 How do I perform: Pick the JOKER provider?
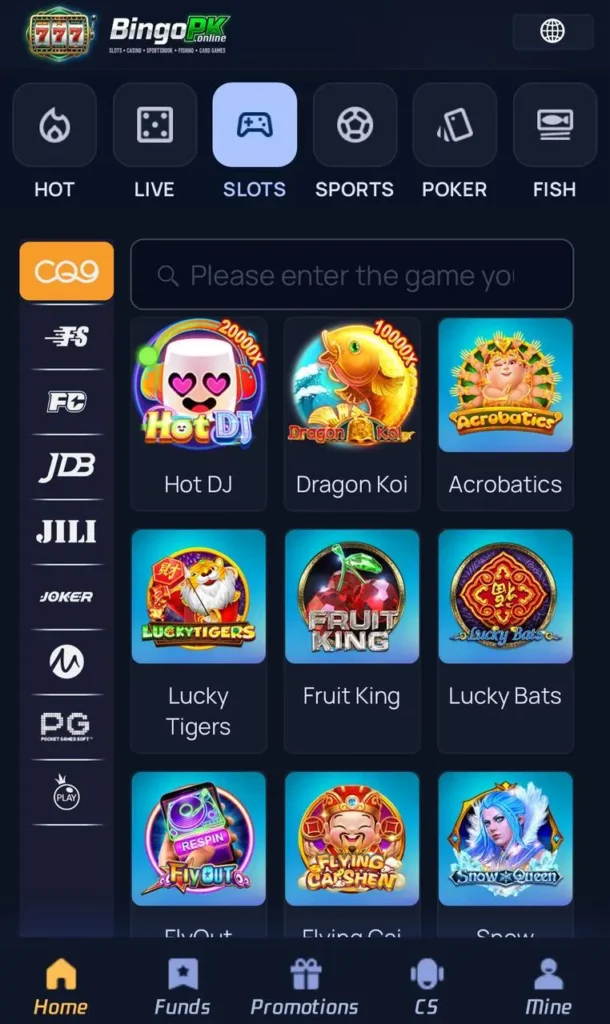pos(66,596)
